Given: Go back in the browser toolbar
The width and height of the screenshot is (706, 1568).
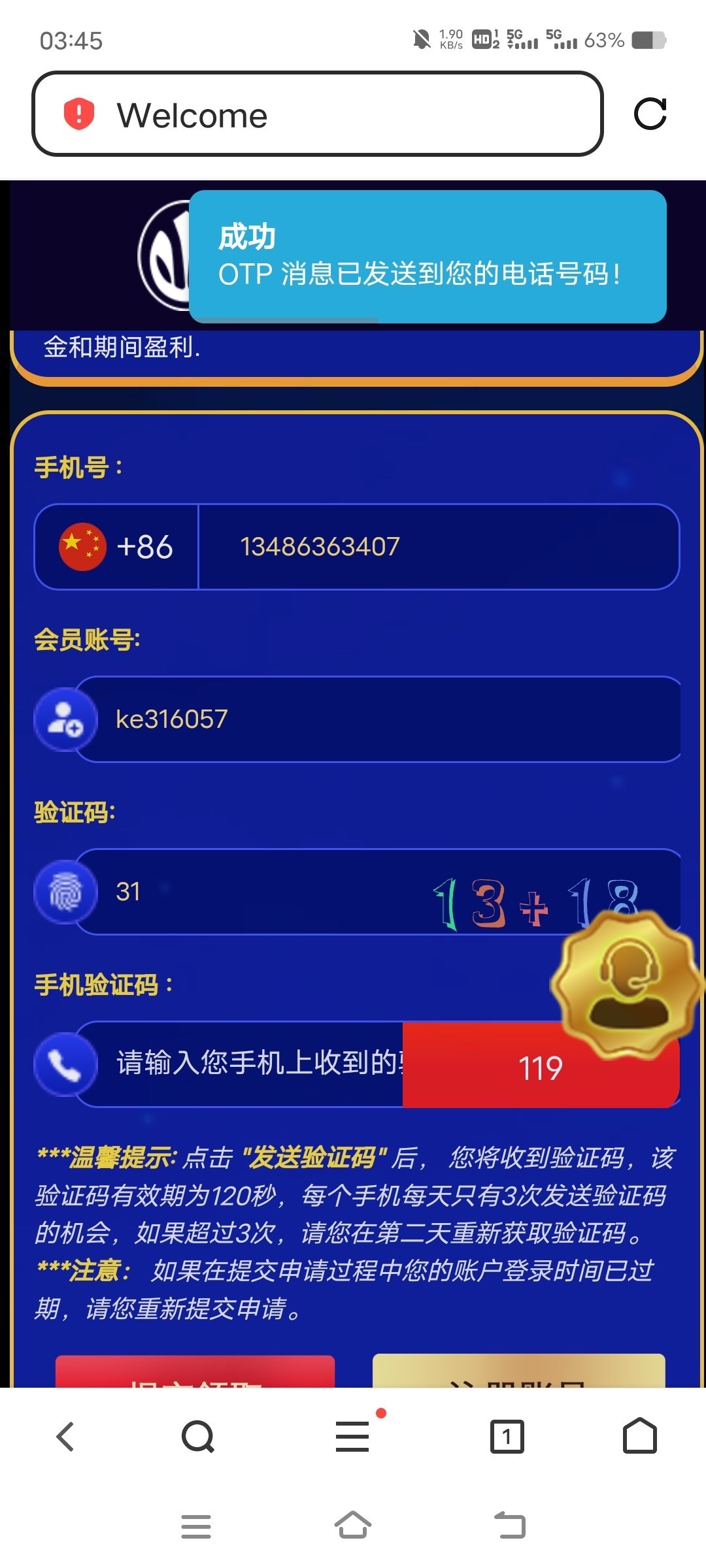Looking at the screenshot, I should (x=65, y=1437).
